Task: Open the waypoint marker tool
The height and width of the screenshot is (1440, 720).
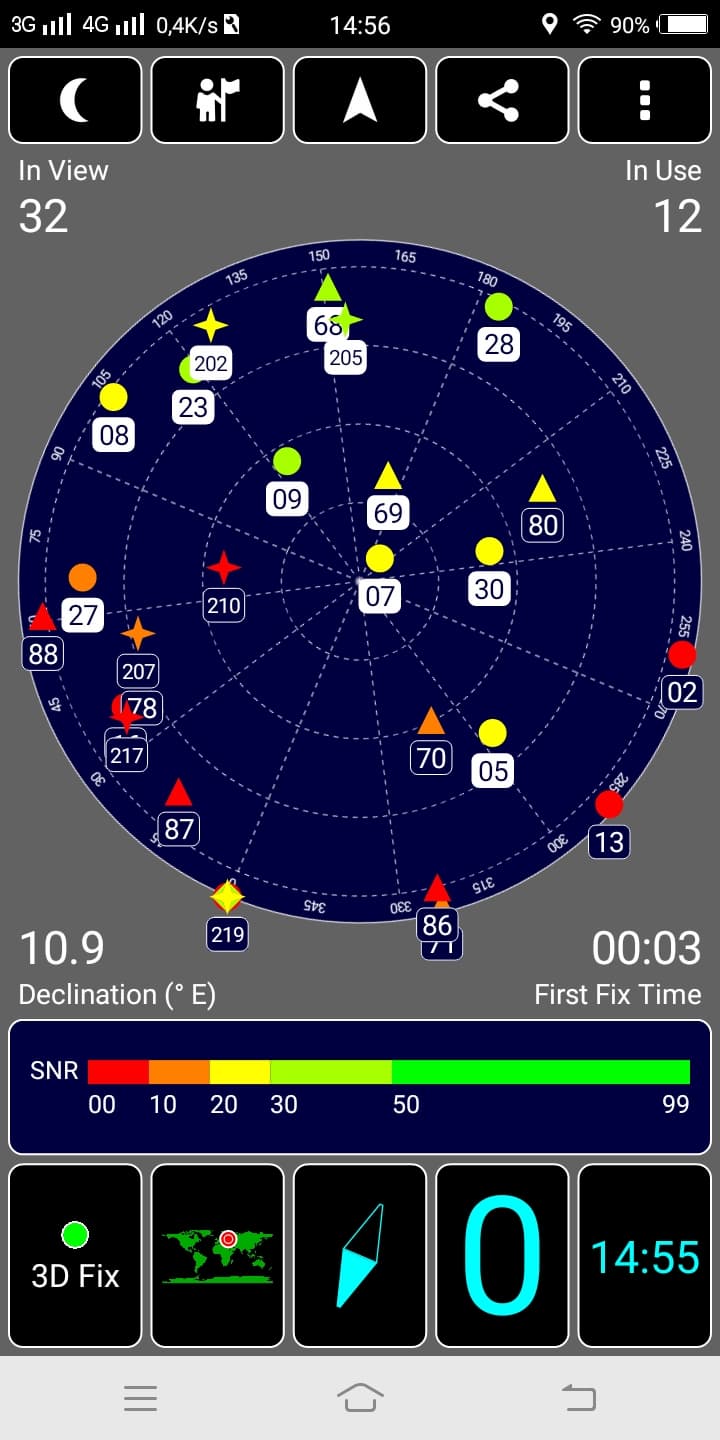Action: pyautogui.click(x=218, y=100)
